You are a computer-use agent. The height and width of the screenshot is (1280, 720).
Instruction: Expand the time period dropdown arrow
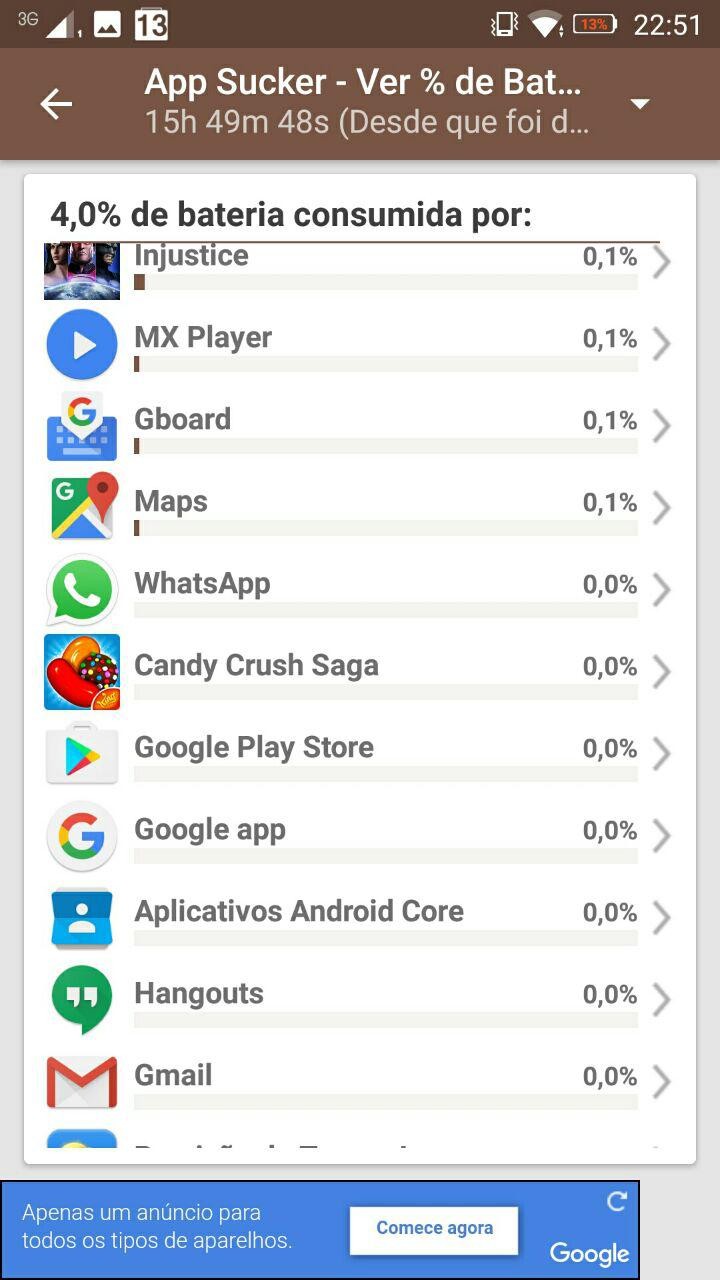(640, 104)
